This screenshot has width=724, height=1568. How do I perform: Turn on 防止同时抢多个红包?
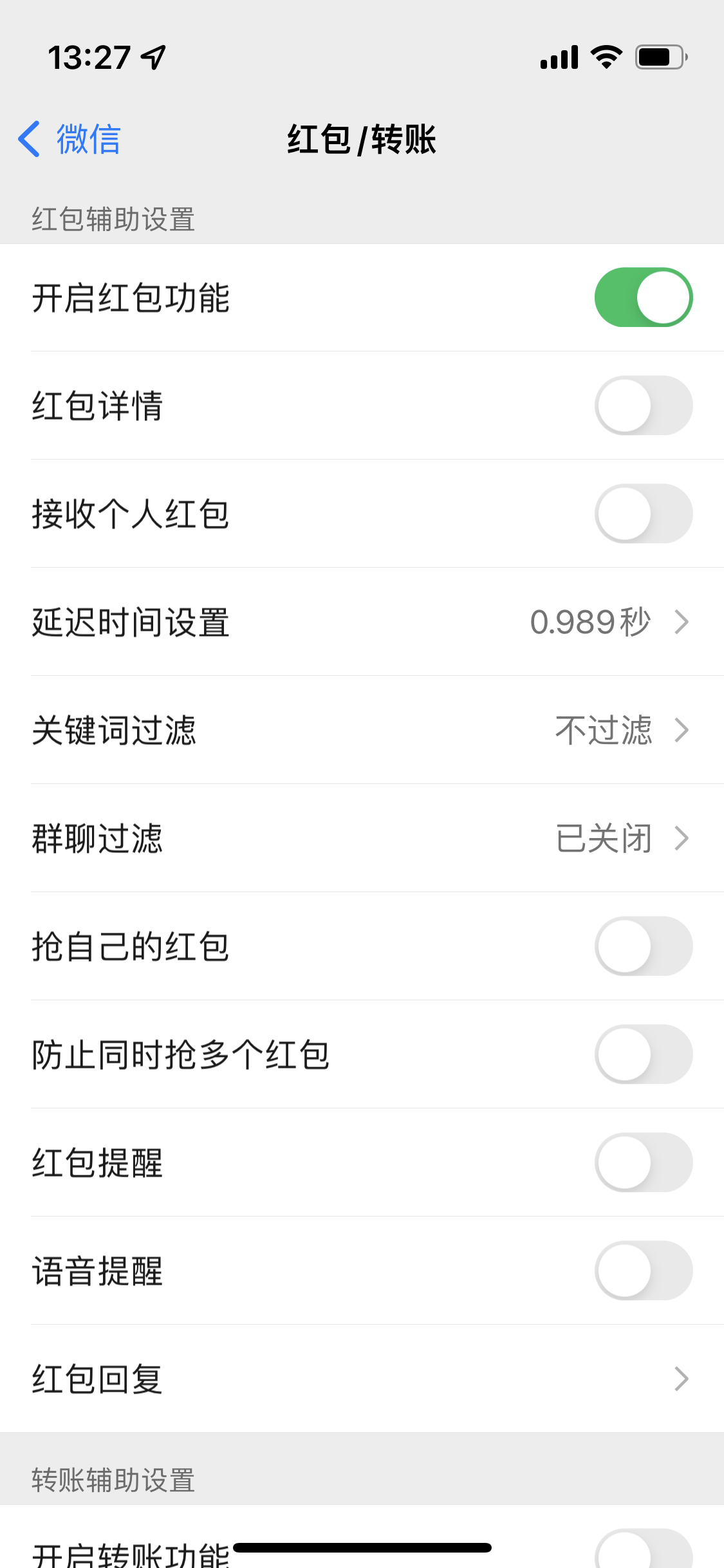point(644,1054)
